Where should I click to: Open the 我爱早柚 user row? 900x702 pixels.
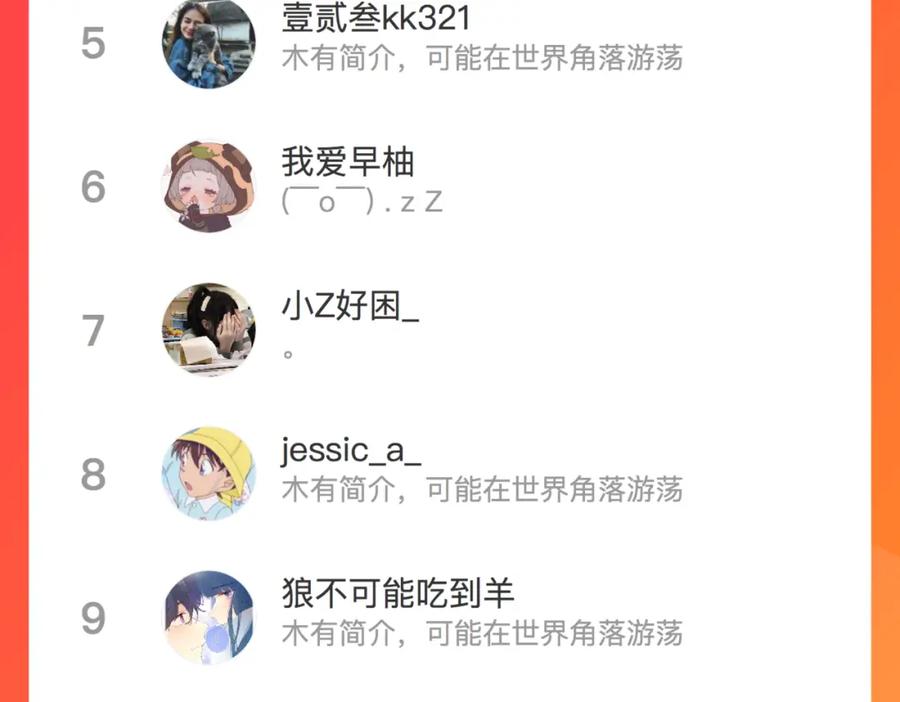coord(449,187)
